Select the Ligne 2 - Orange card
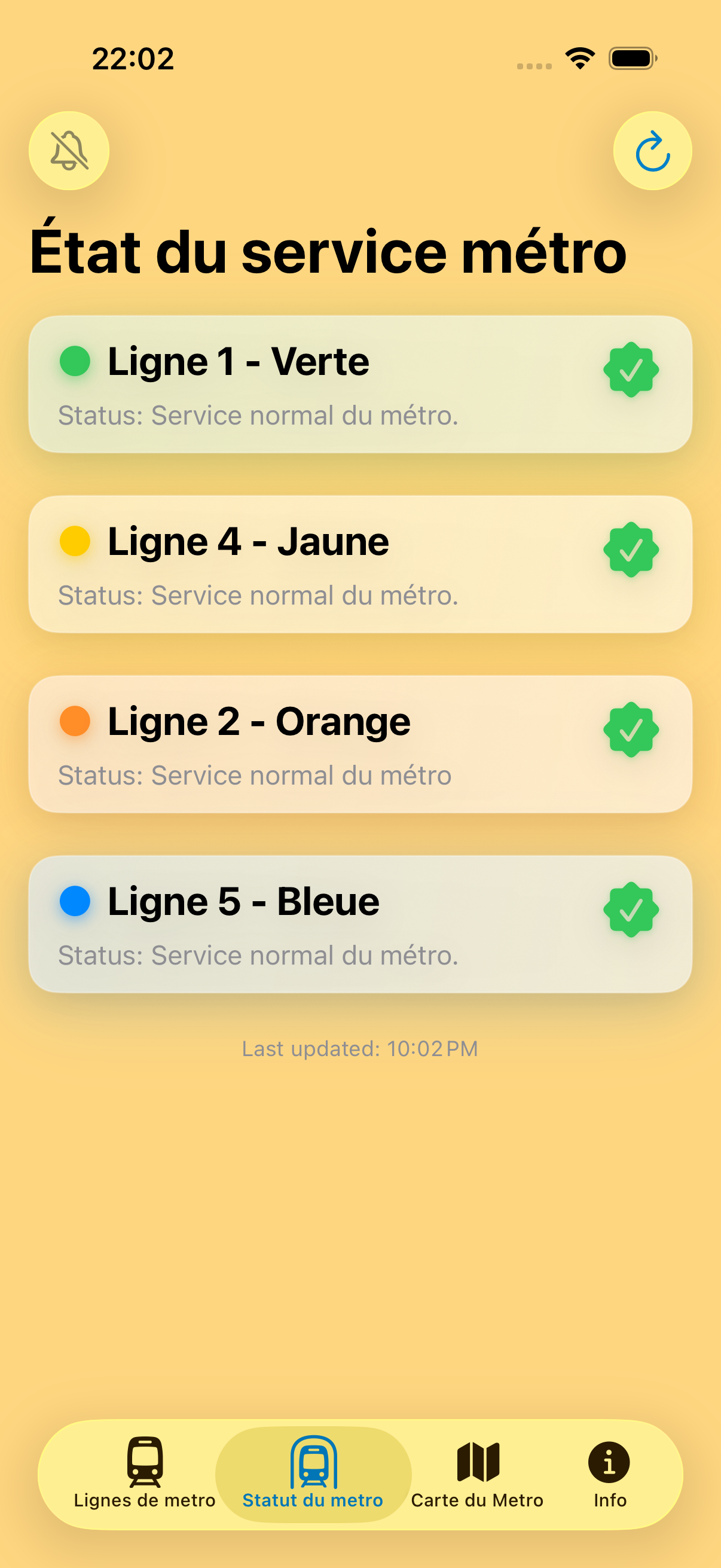 [360, 744]
